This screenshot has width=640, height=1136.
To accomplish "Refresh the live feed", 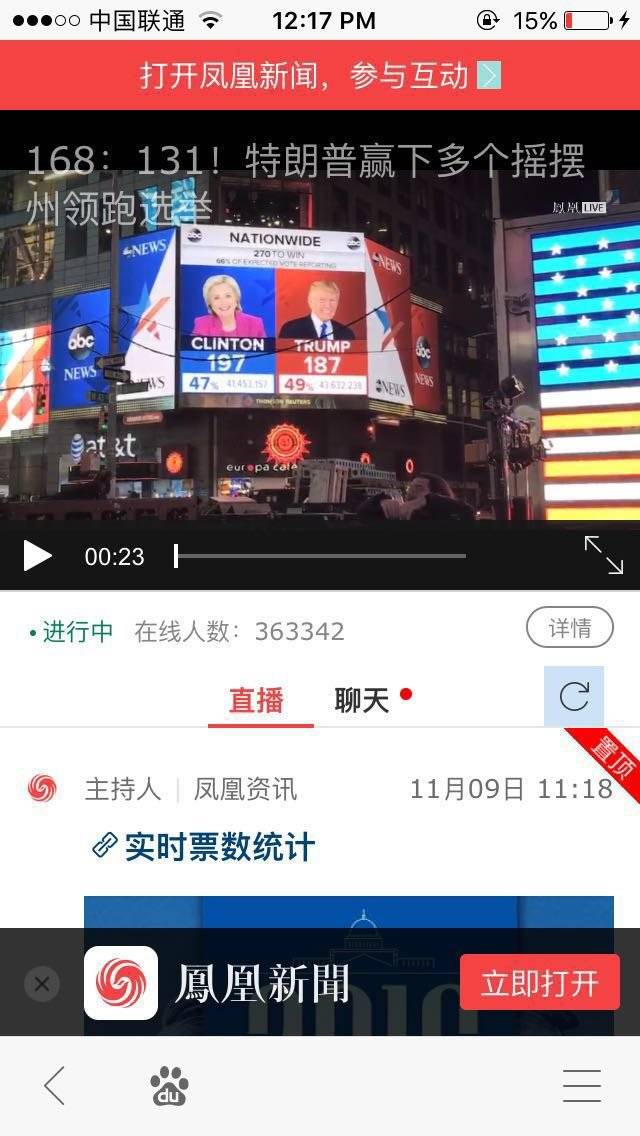I will click(x=574, y=696).
